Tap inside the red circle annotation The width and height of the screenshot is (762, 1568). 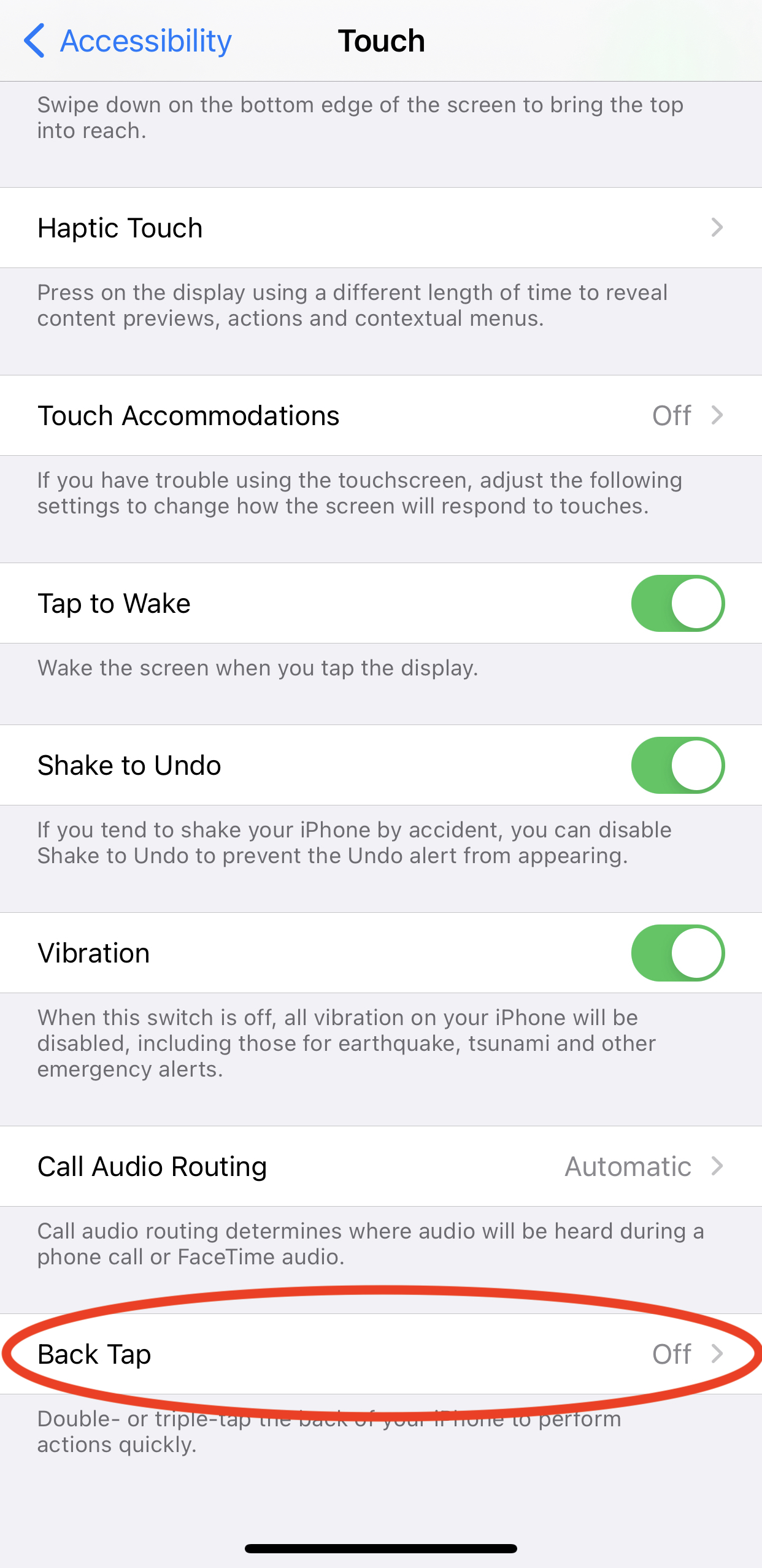click(380, 1353)
